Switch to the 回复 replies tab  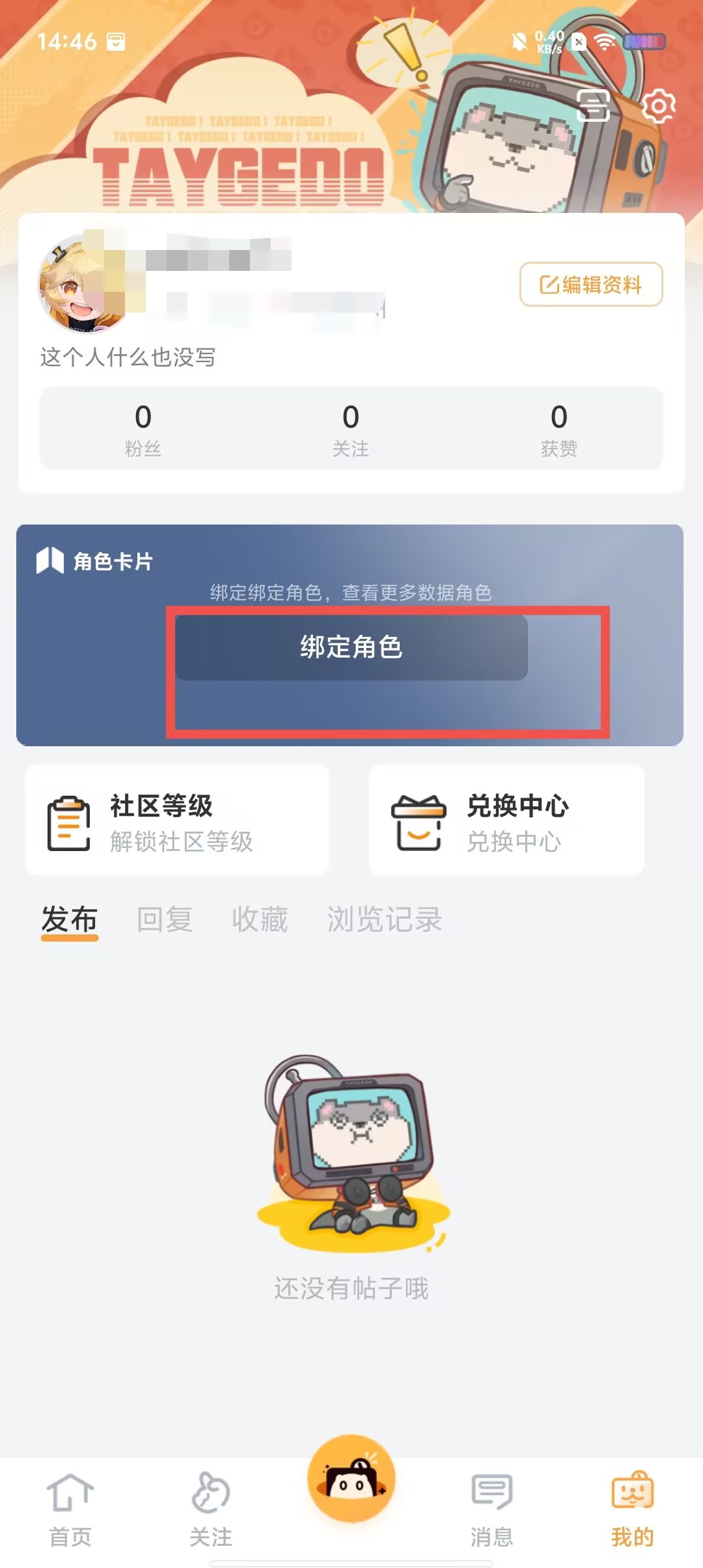(164, 919)
